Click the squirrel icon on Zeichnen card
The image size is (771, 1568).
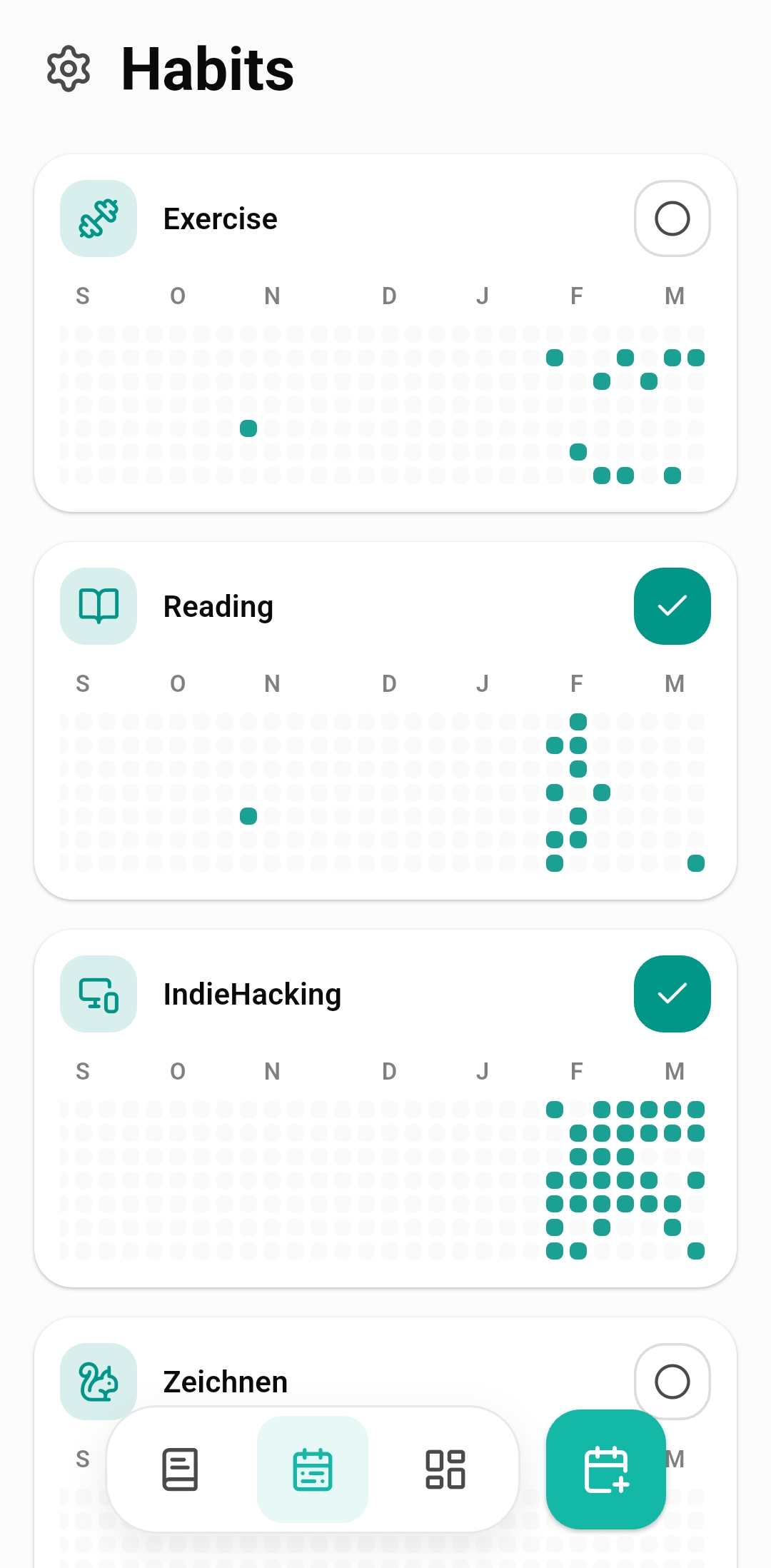click(98, 1381)
